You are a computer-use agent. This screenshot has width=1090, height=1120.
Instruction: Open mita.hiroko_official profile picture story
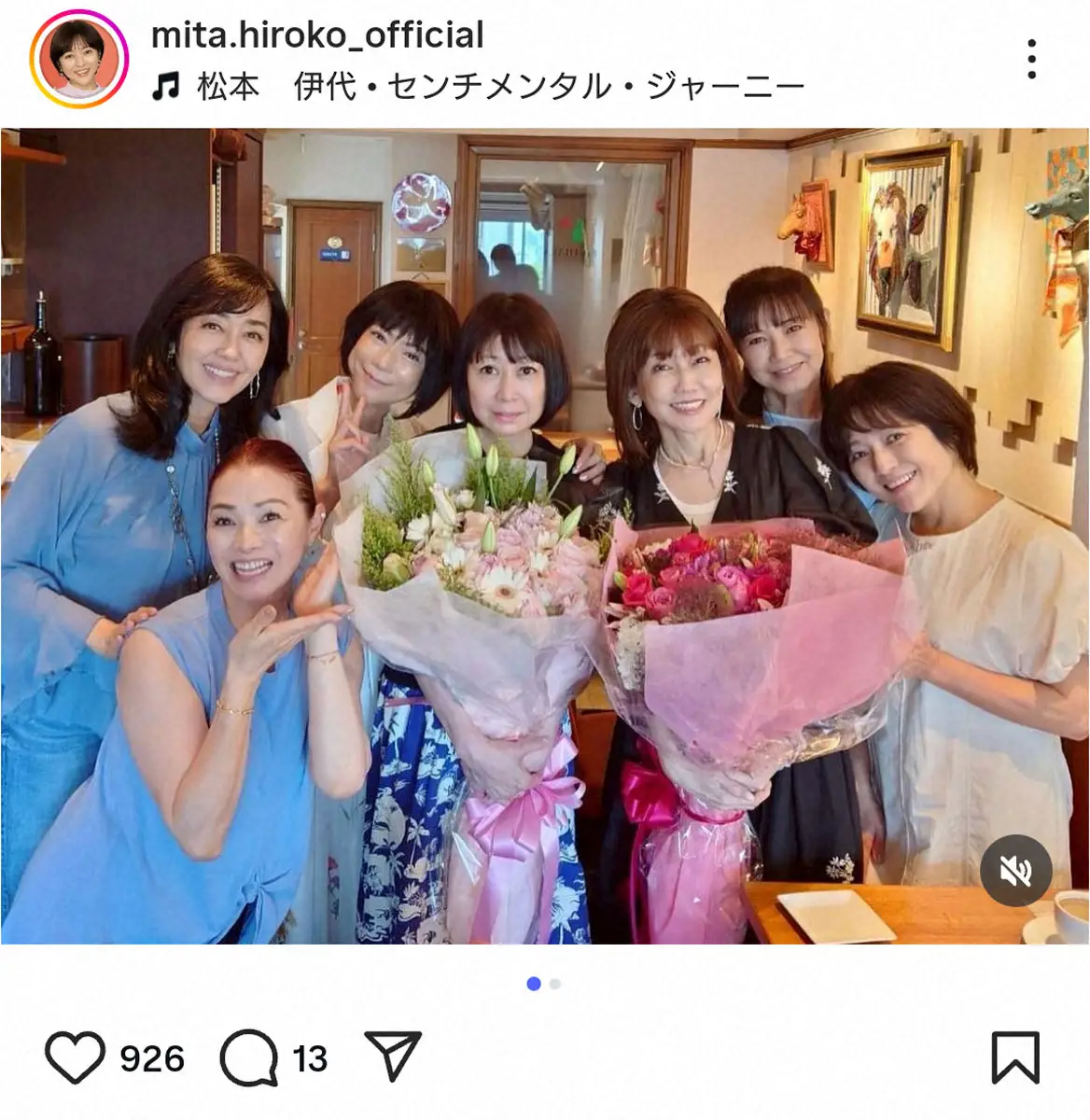point(79,59)
